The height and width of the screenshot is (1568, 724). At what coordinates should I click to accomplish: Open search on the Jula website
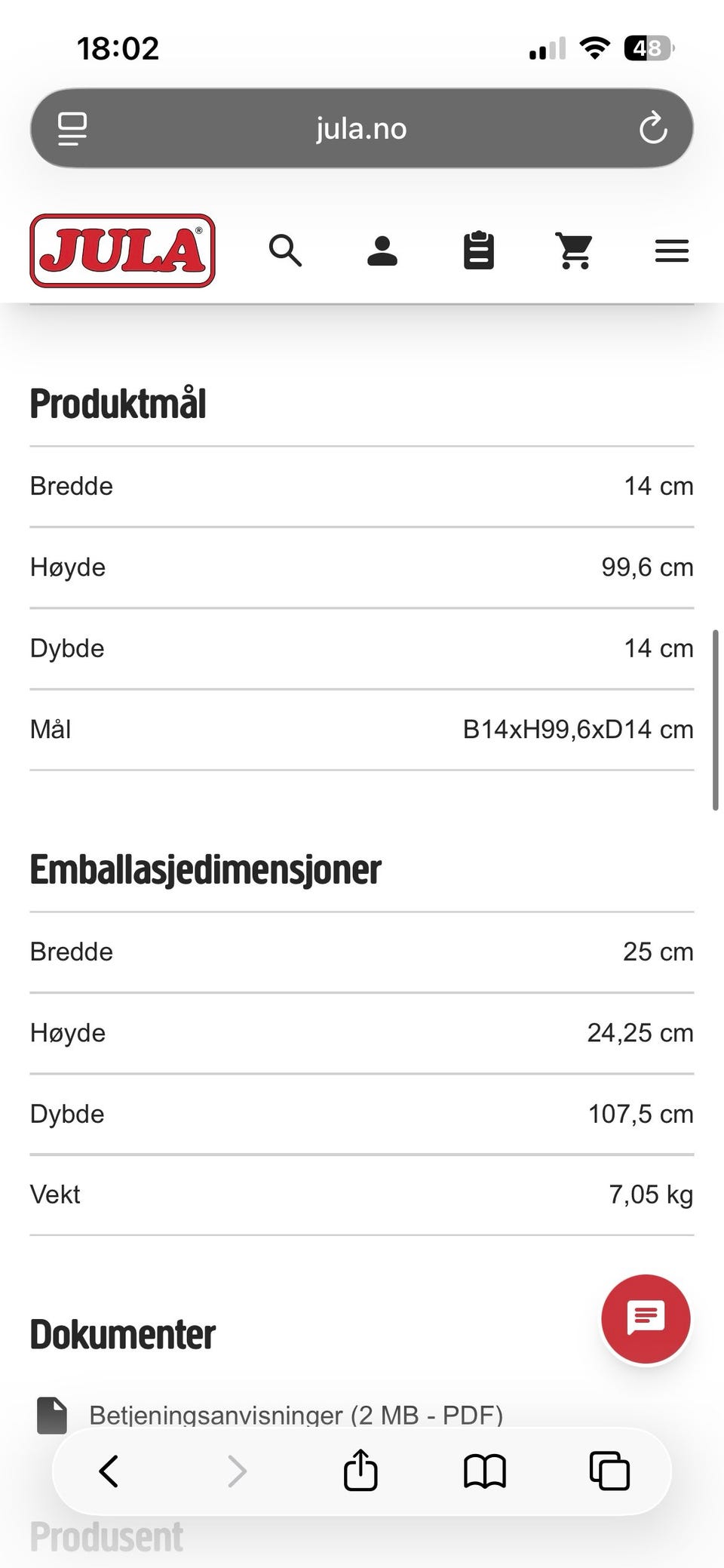(286, 251)
